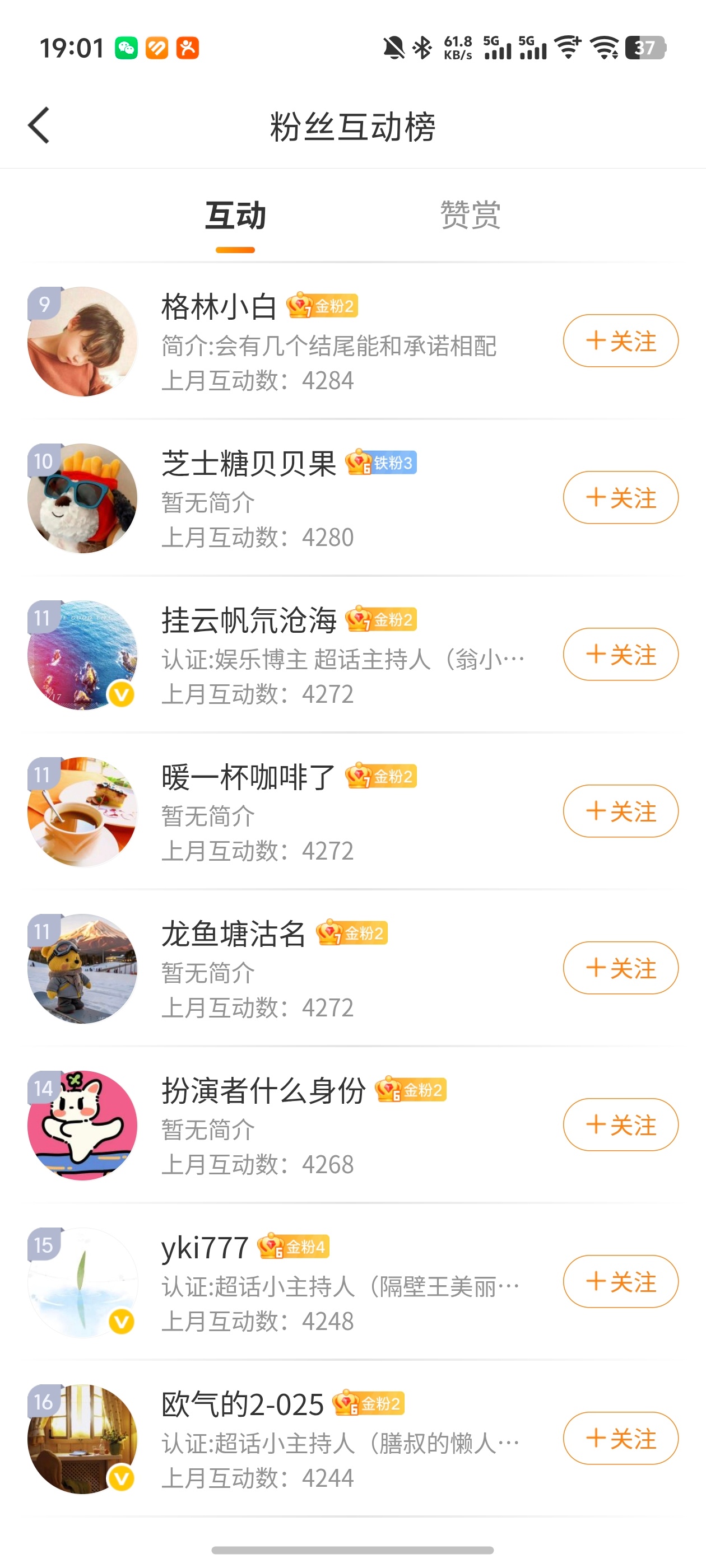This screenshot has width=706, height=1568.
Task: Select the 互动 tab
Action: coord(235,216)
